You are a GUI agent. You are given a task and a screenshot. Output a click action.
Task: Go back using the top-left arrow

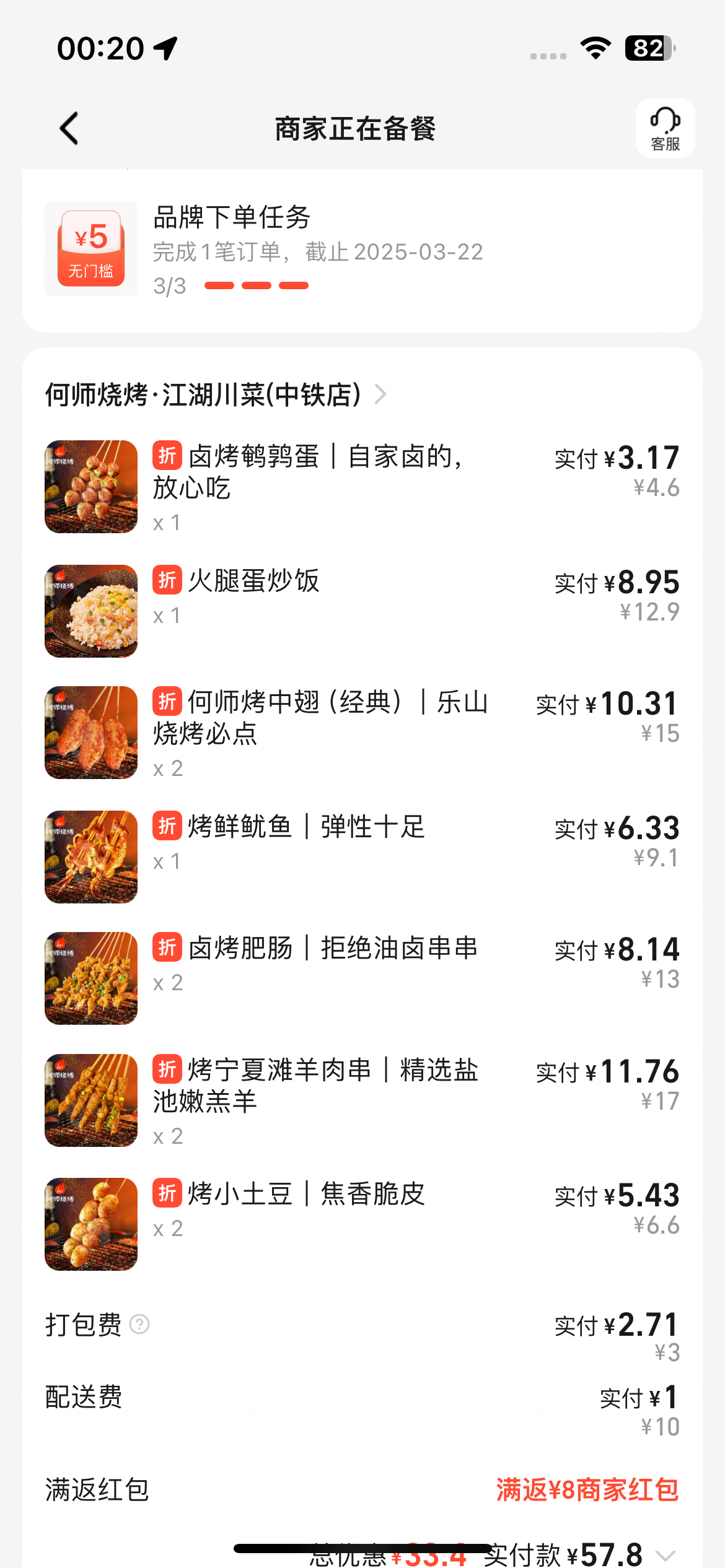pyautogui.click(x=69, y=128)
